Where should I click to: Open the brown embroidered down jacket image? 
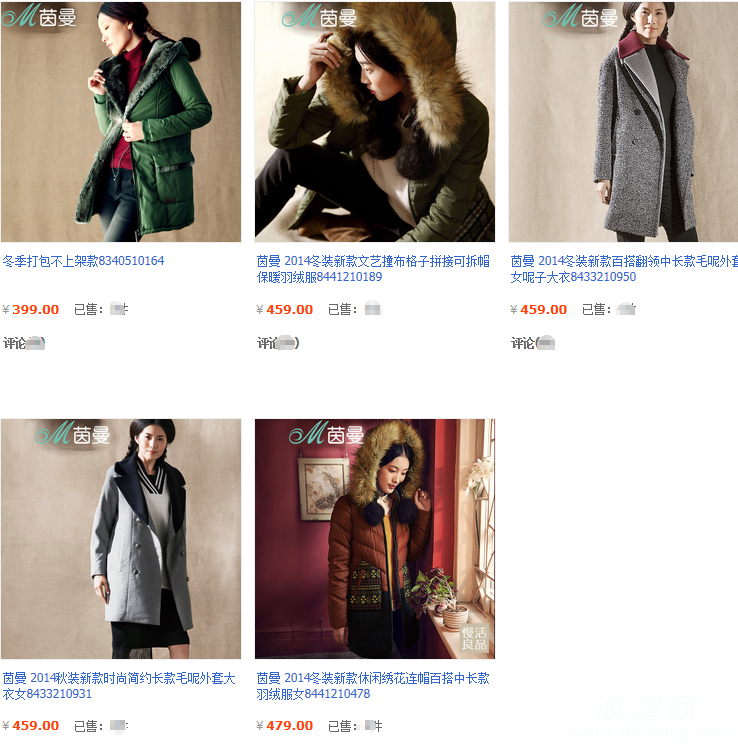375,539
